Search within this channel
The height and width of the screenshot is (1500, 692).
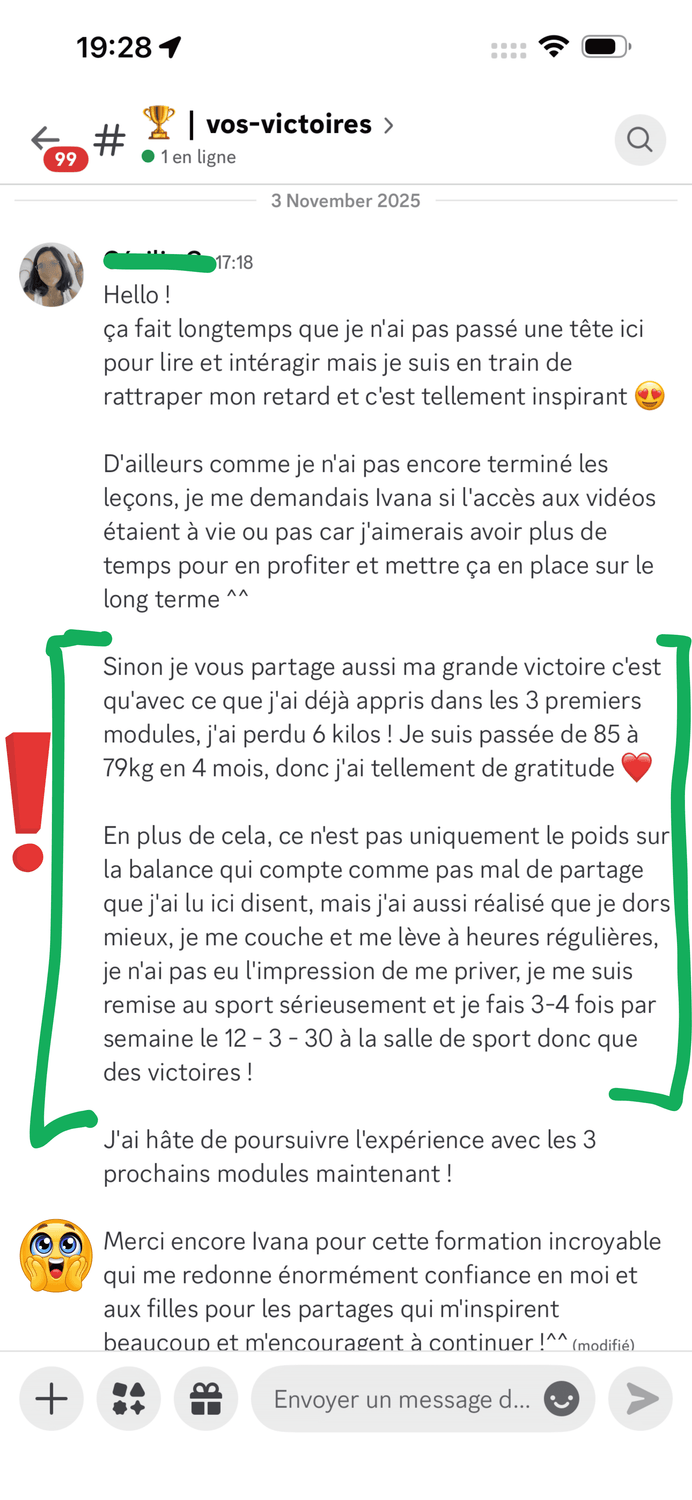(x=640, y=139)
